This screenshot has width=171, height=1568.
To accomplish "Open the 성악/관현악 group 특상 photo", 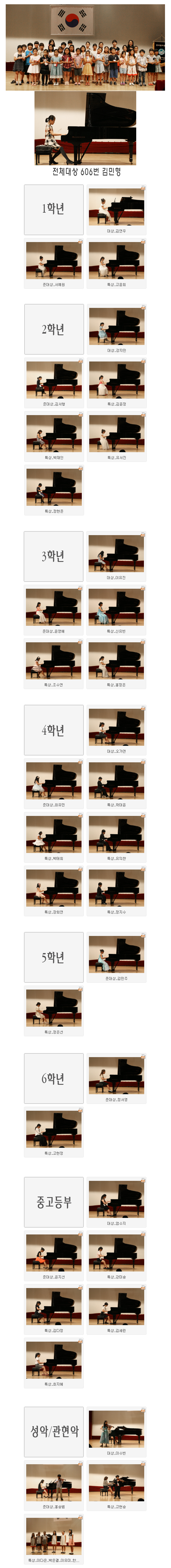I will pos(54,1535).
